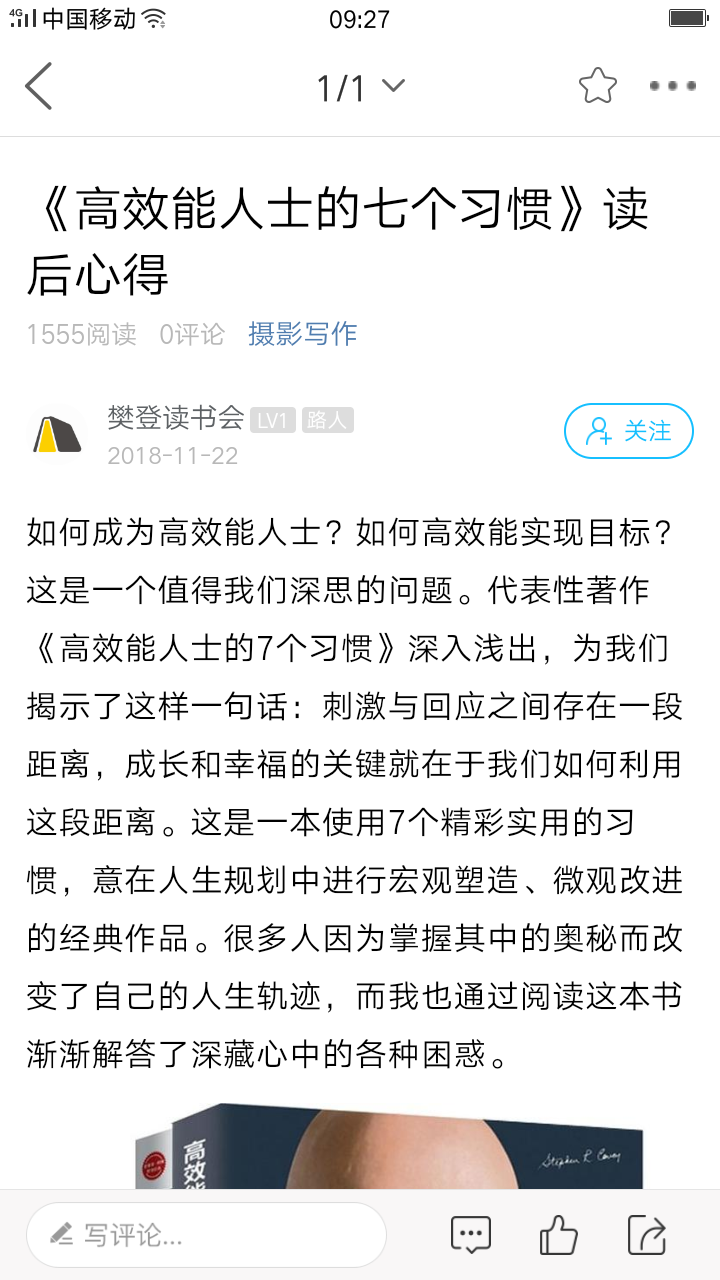Open the 摄影写作 category link

coord(302,334)
